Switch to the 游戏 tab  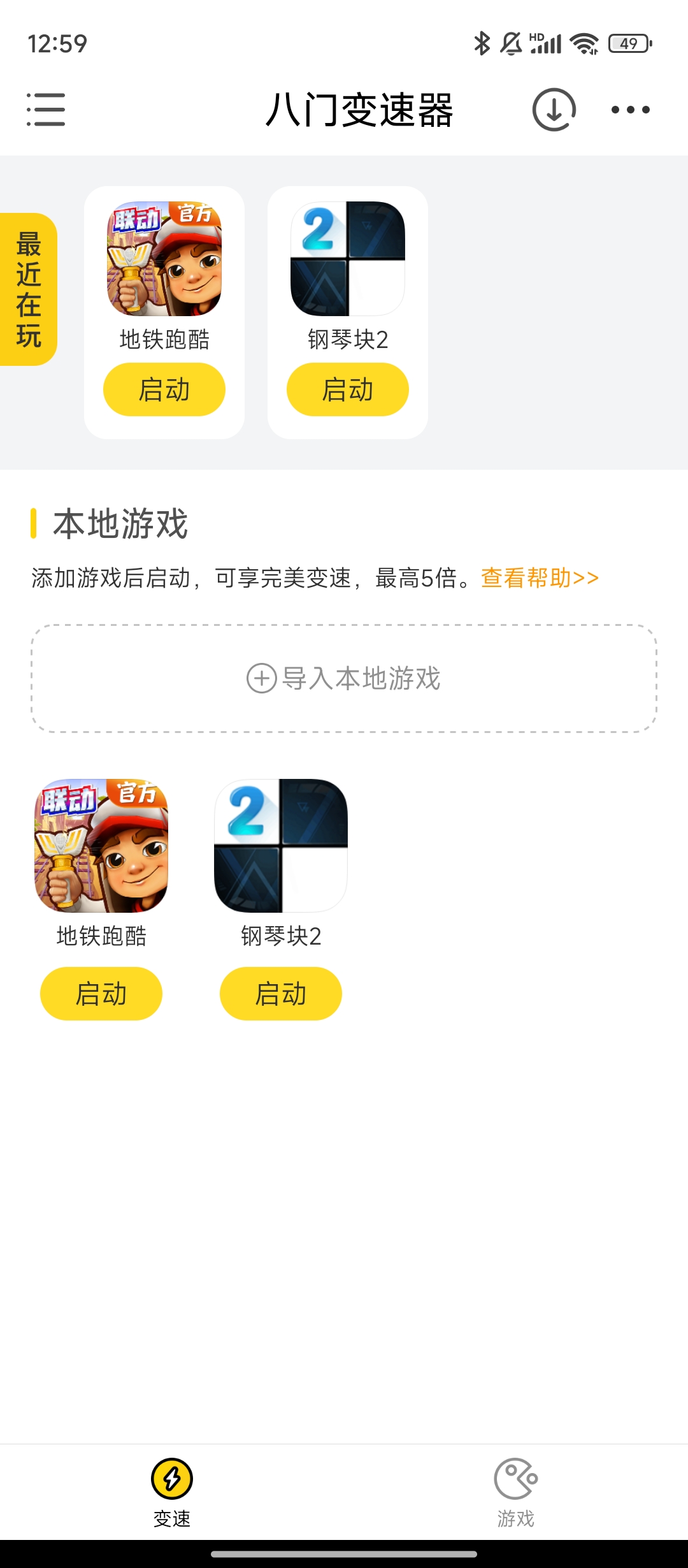[516, 1492]
